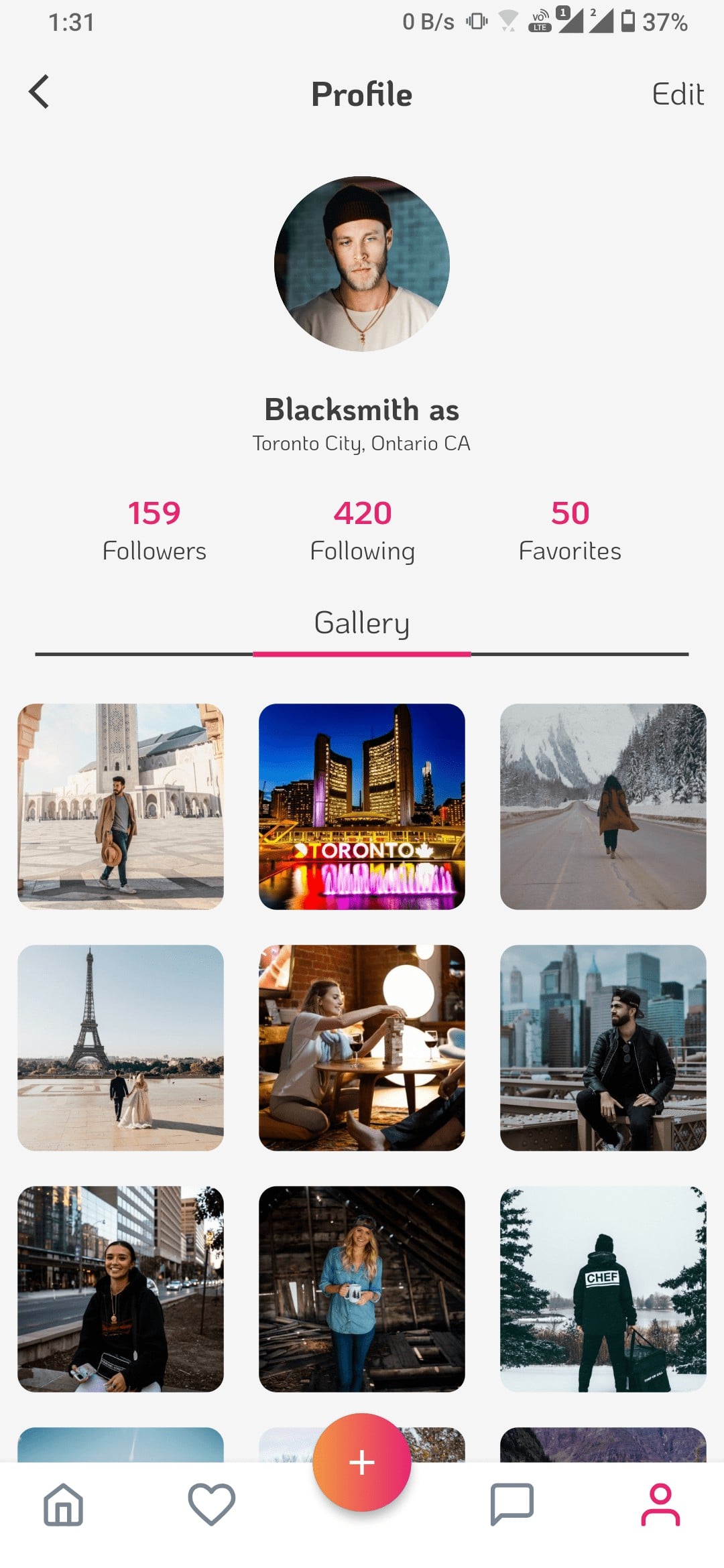View the 159 Followers list
The height and width of the screenshot is (1568, 724).
click(154, 530)
